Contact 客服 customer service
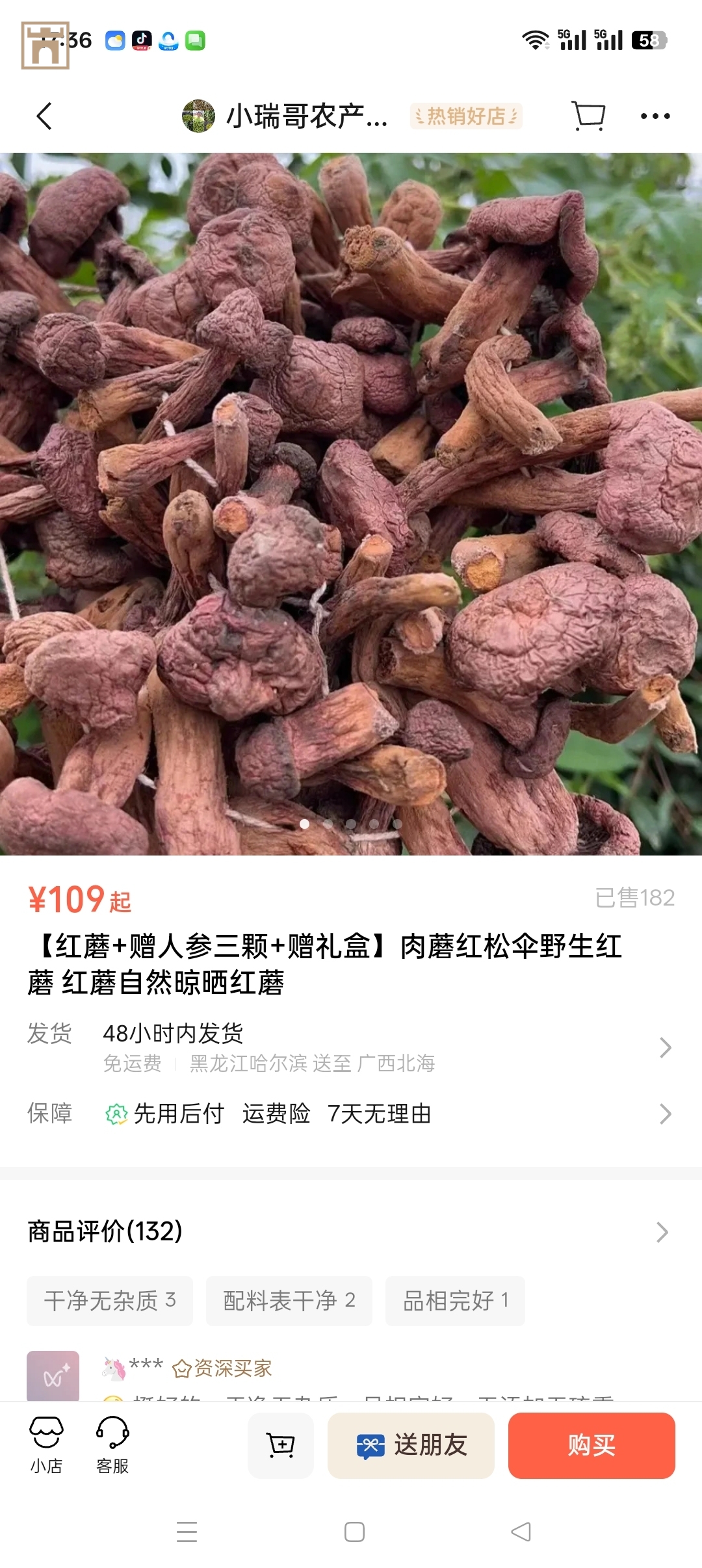The height and width of the screenshot is (1568, 702). coord(112,1446)
